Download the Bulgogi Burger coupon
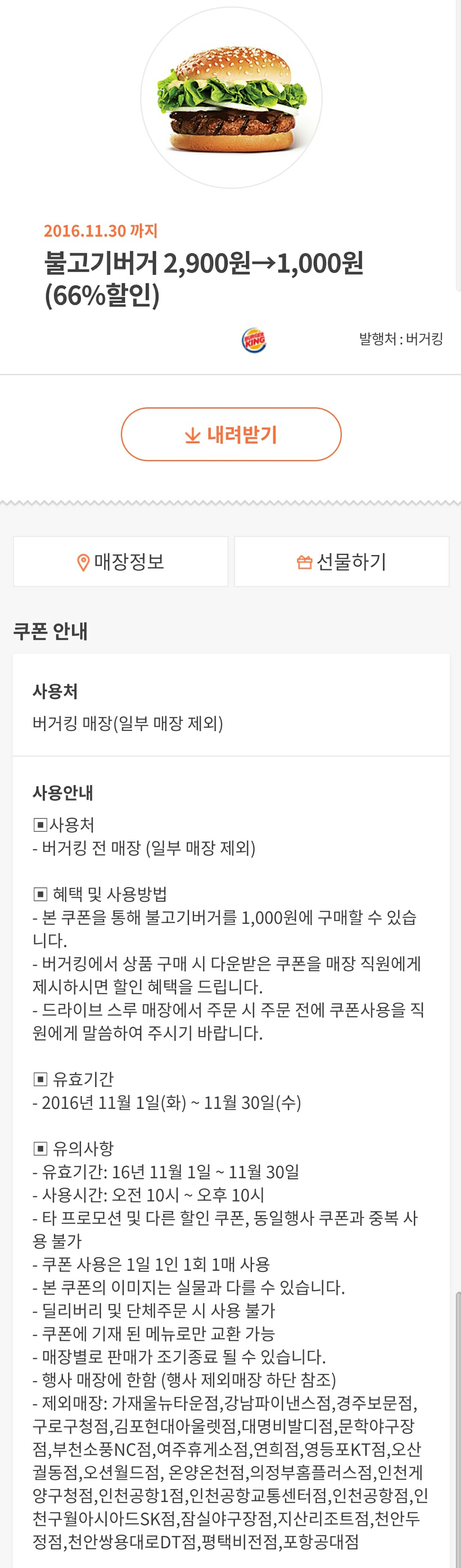Screen dimensions: 461x1568 231,435
